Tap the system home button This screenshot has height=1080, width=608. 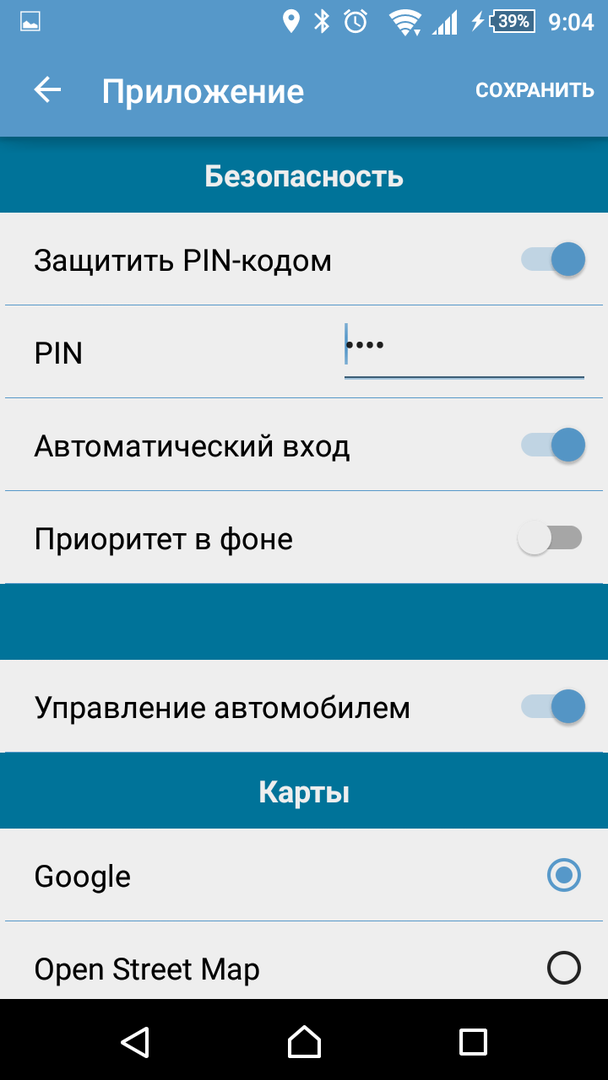pos(304,1041)
